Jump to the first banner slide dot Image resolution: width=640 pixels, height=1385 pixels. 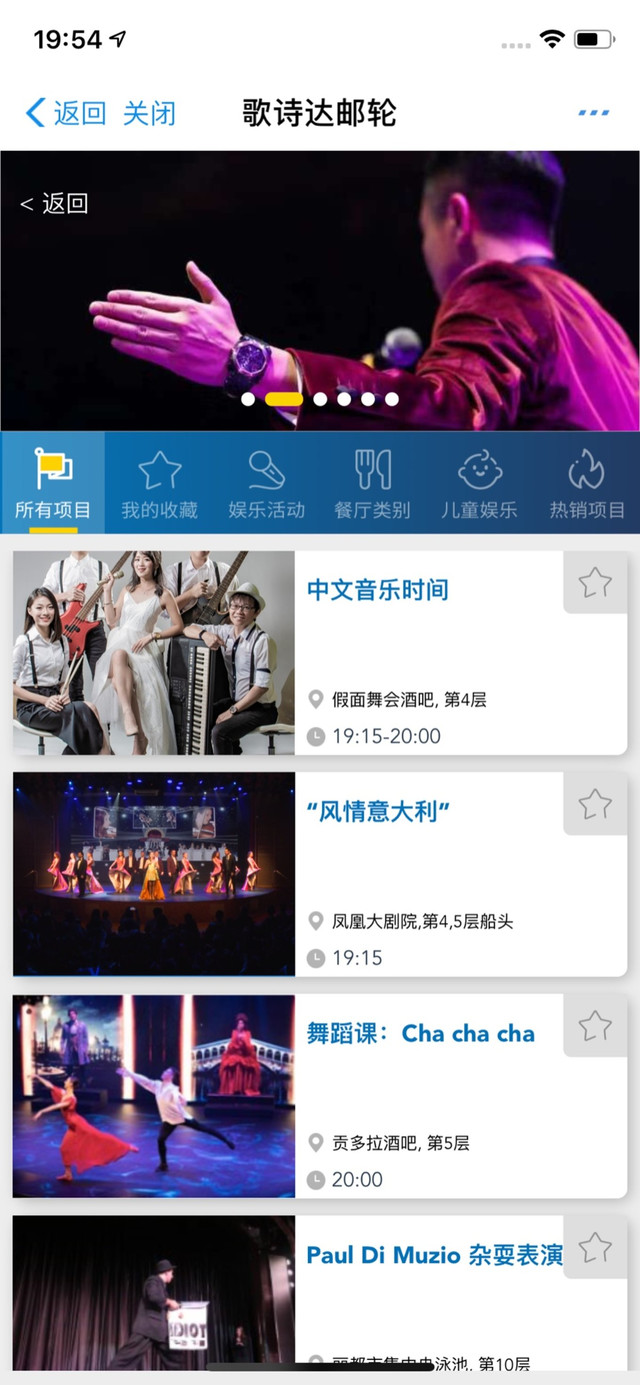(248, 399)
